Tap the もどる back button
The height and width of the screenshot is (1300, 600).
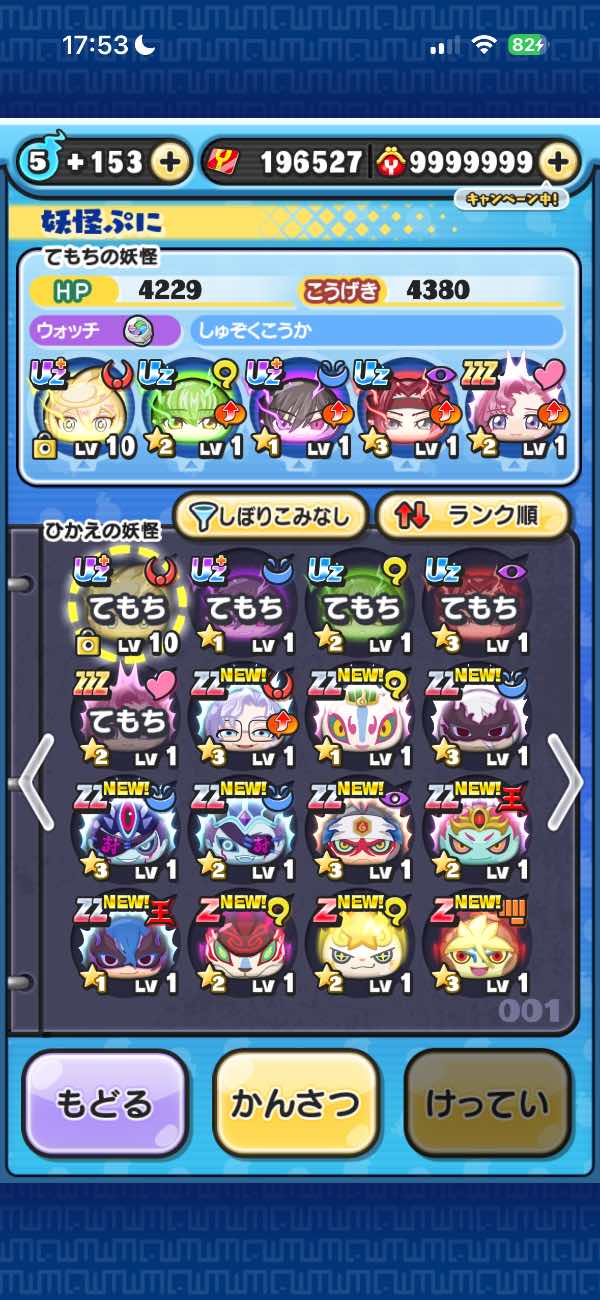(105, 1103)
